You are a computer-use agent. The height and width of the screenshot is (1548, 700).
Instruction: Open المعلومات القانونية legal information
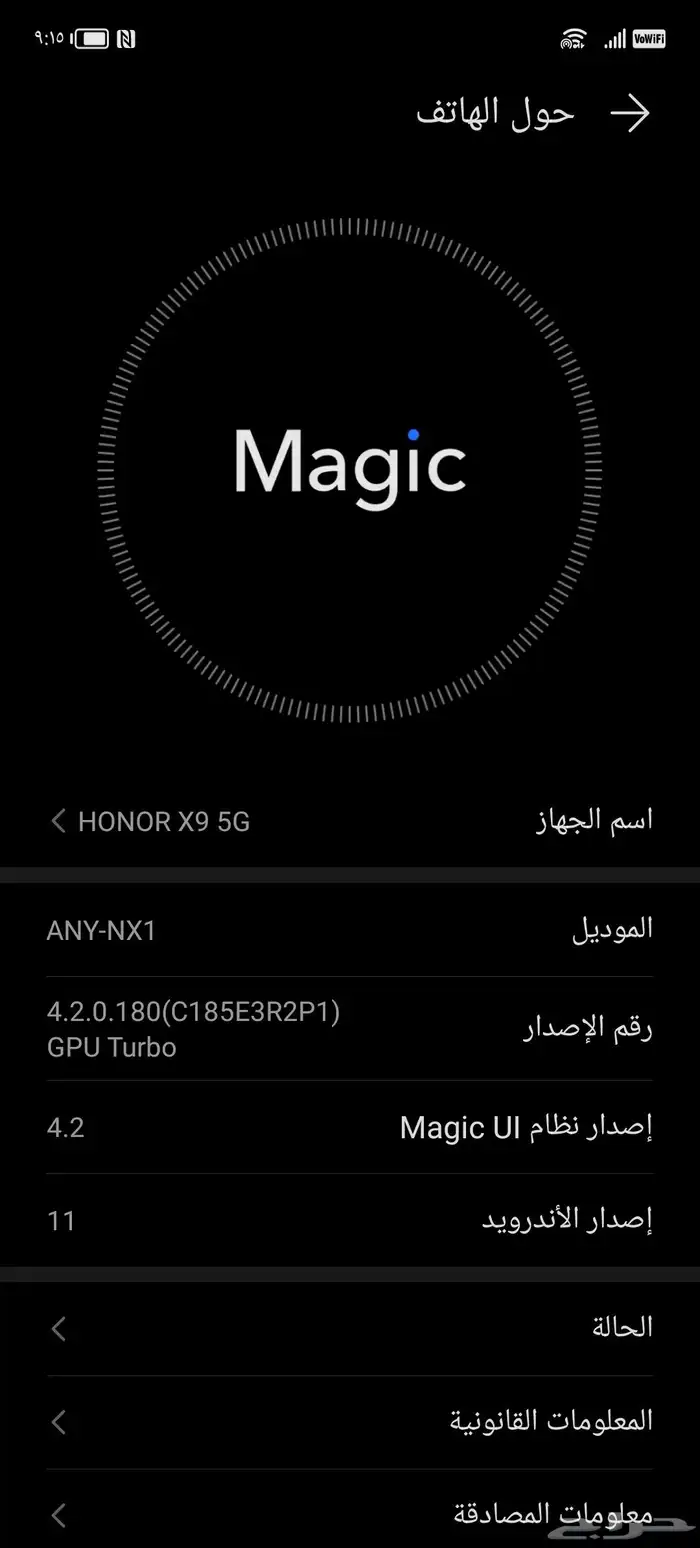point(350,1421)
